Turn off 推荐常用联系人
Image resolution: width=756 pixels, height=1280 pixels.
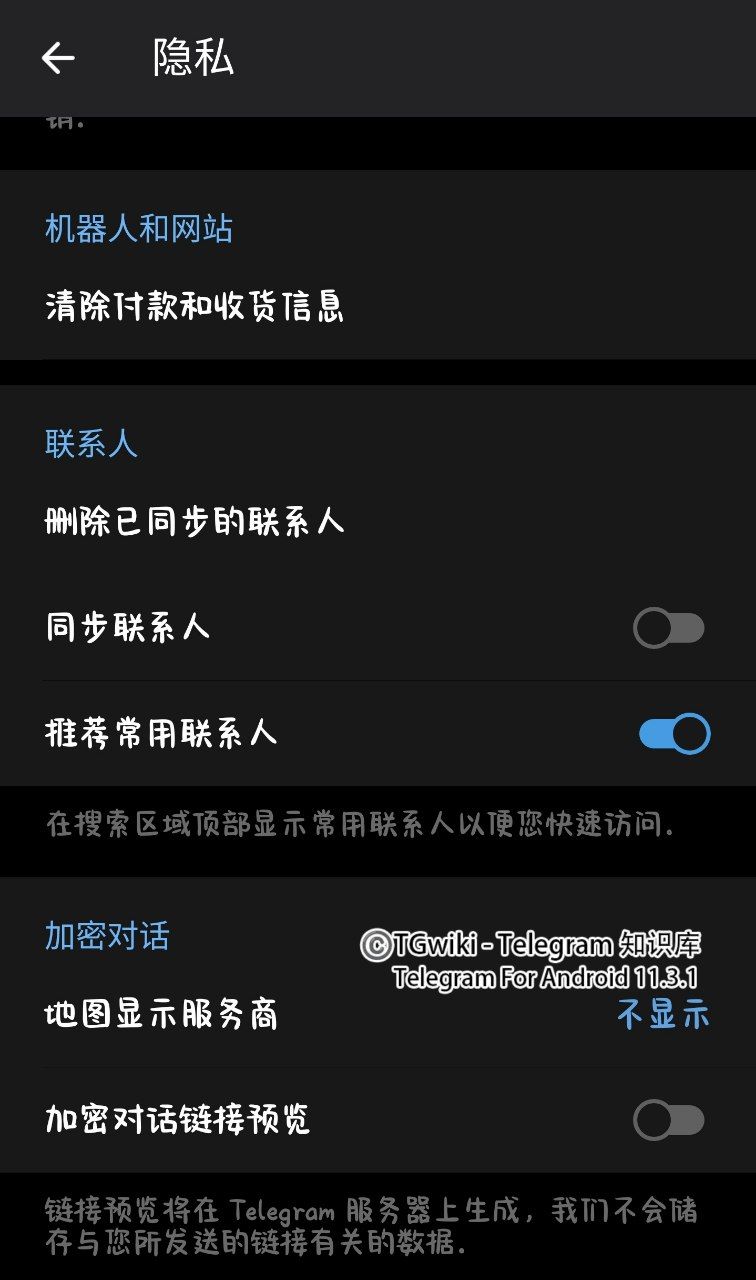pos(673,734)
